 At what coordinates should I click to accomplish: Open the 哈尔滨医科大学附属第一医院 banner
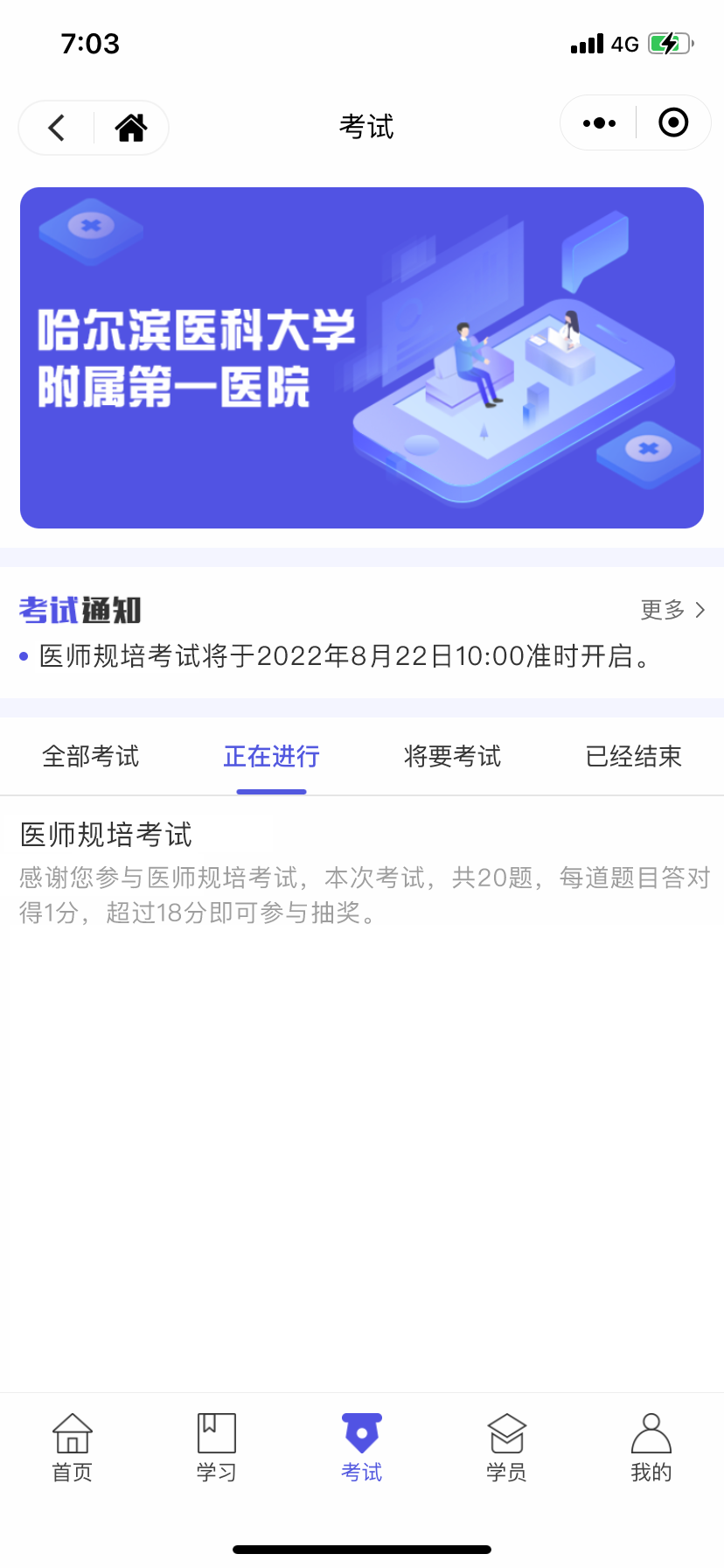coord(362,357)
